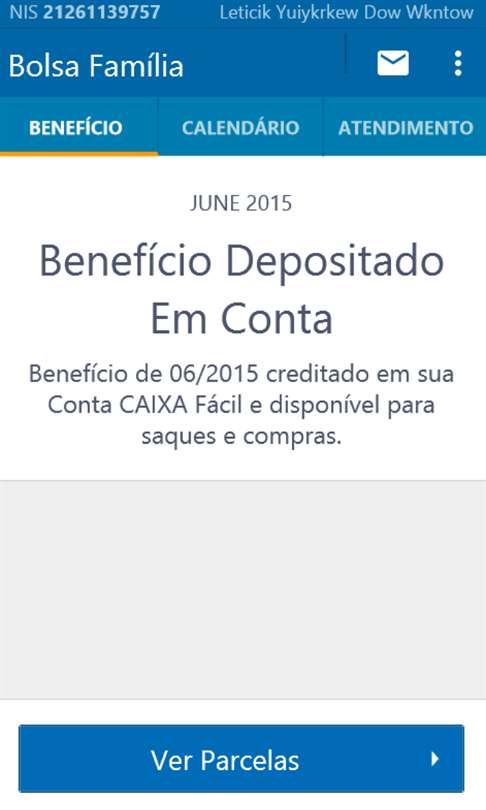Open the three-dot overflow menu
Image resolution: width=486 pixels, height=810 pixels.
point(458,64)
